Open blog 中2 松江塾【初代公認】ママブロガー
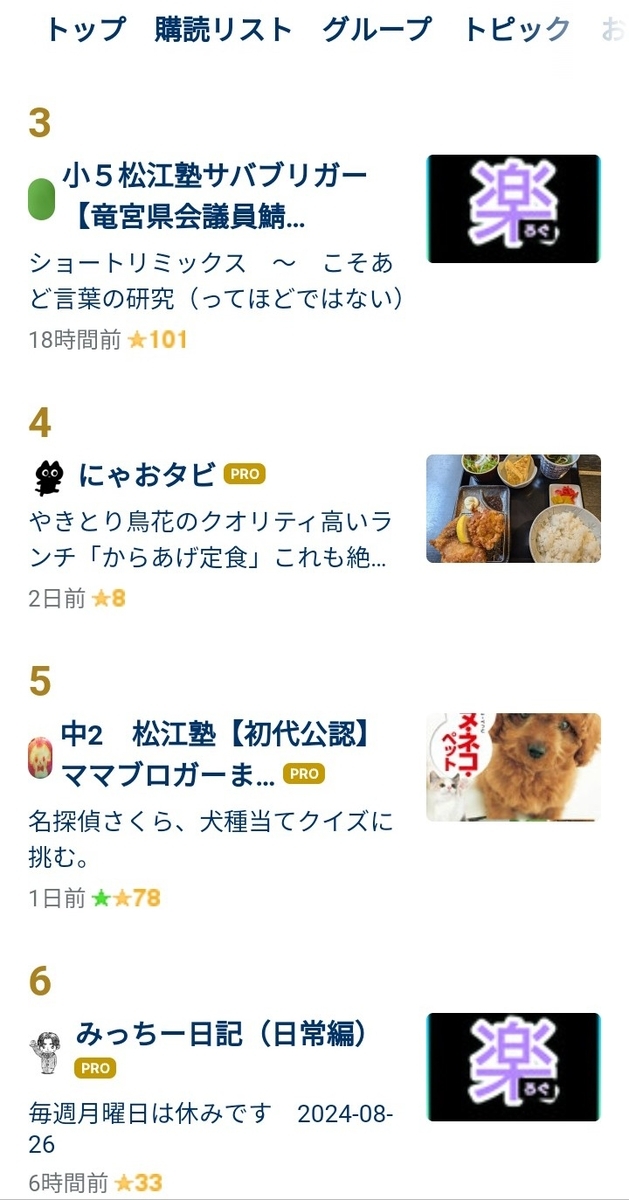The width and height of the screenshot is (629, 1200). [x=216, y=754]
